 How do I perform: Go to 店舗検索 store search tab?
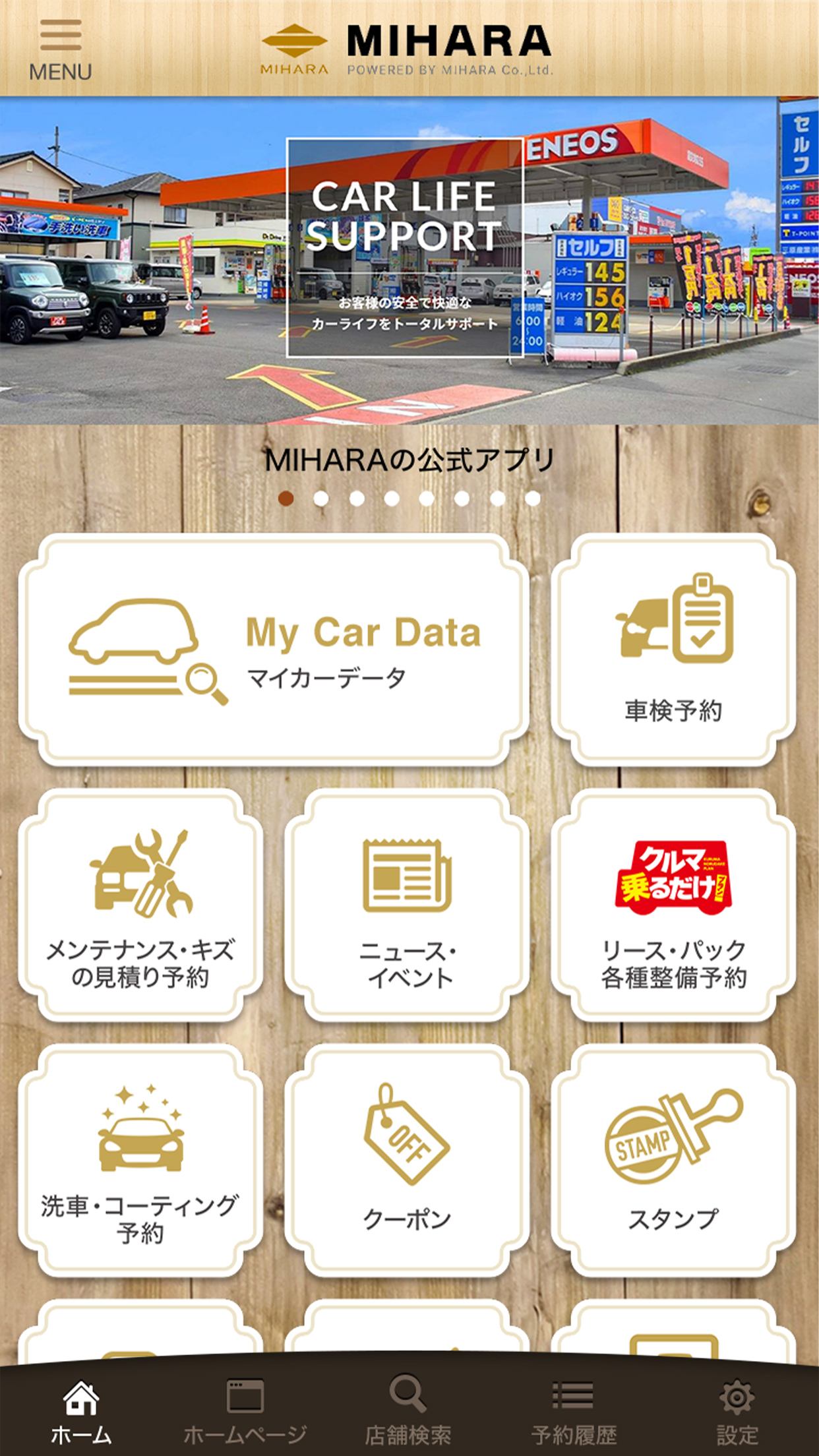[x=408, y=1412]
